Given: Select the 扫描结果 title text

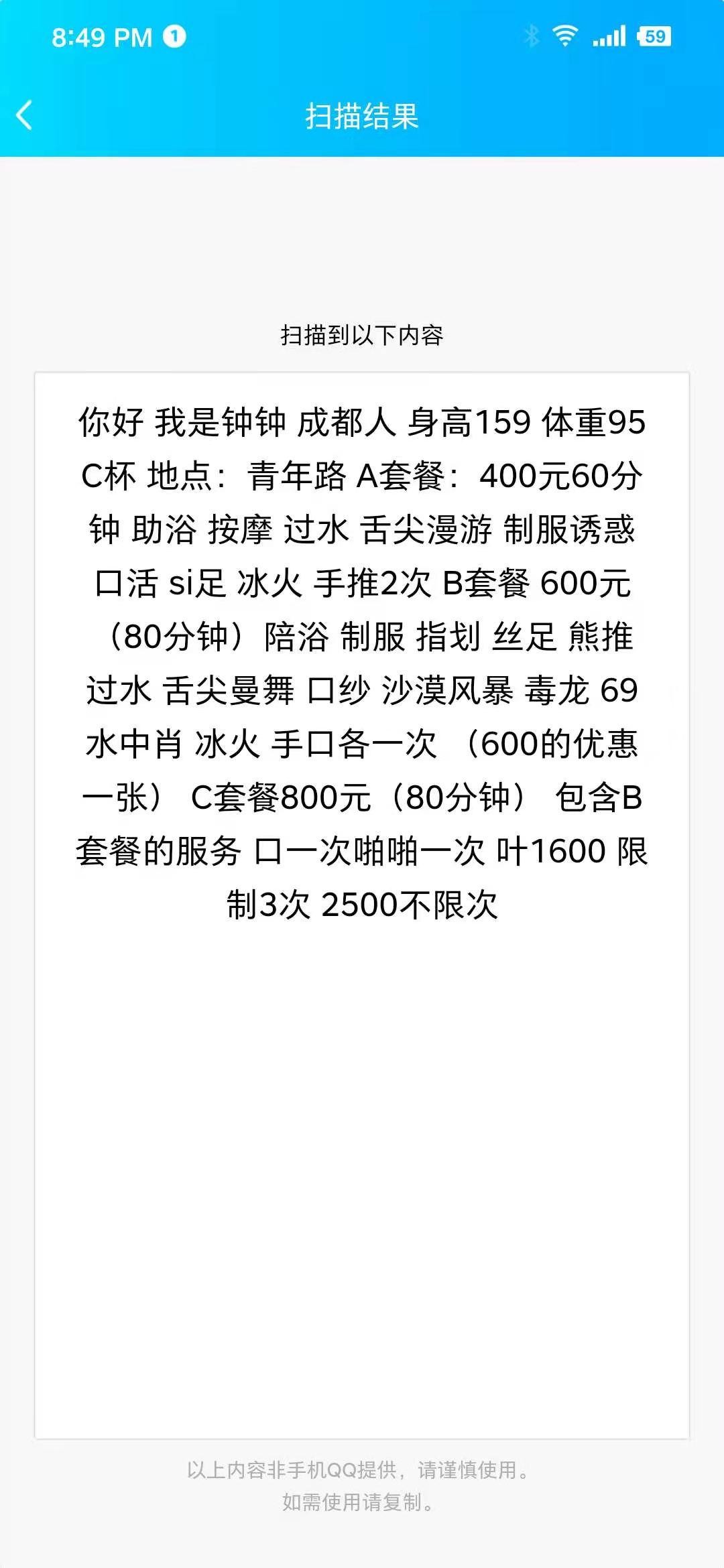Looking at the screenshot, I should pyautogui.click(x=362, y=115).
